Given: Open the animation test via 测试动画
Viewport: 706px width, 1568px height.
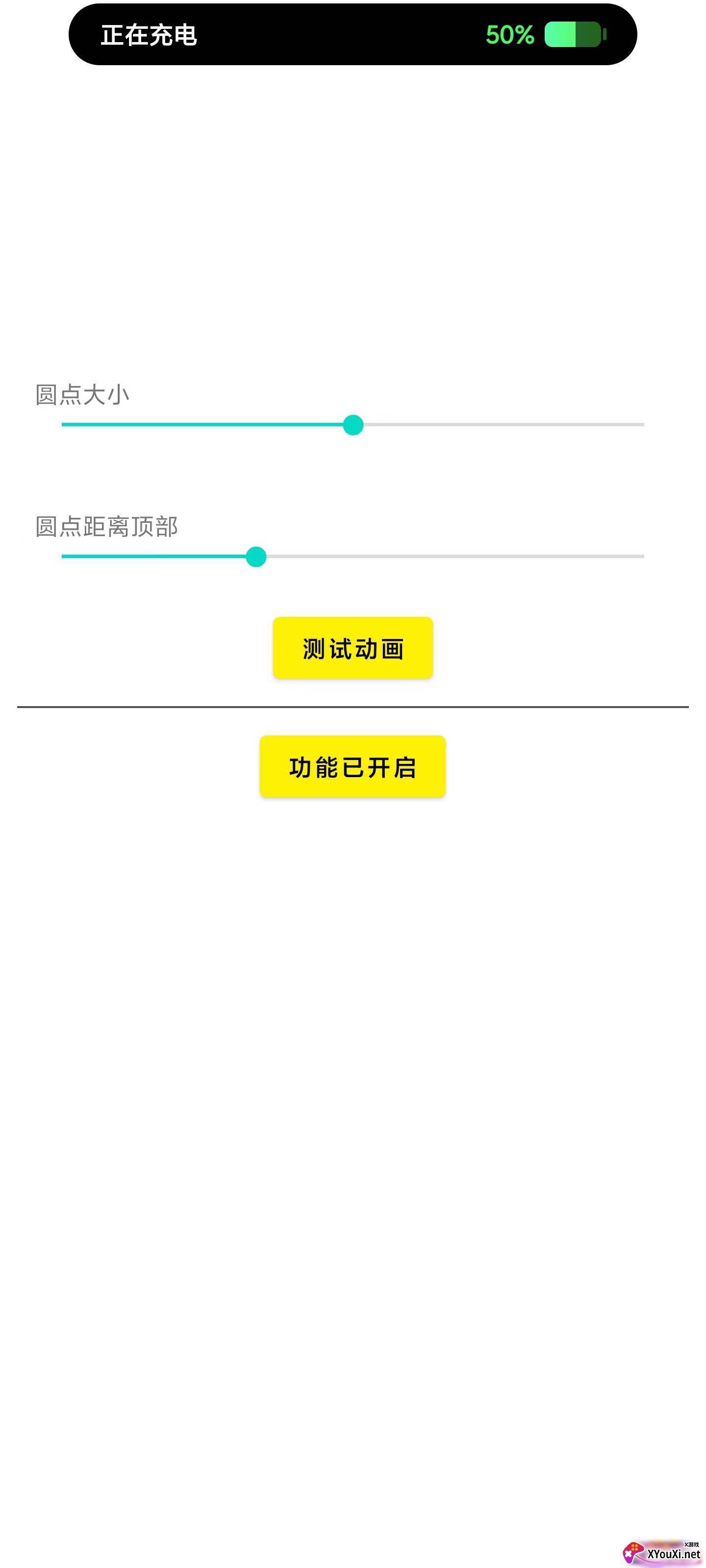Looking at the screenshot, I should [x=353, y=648].
